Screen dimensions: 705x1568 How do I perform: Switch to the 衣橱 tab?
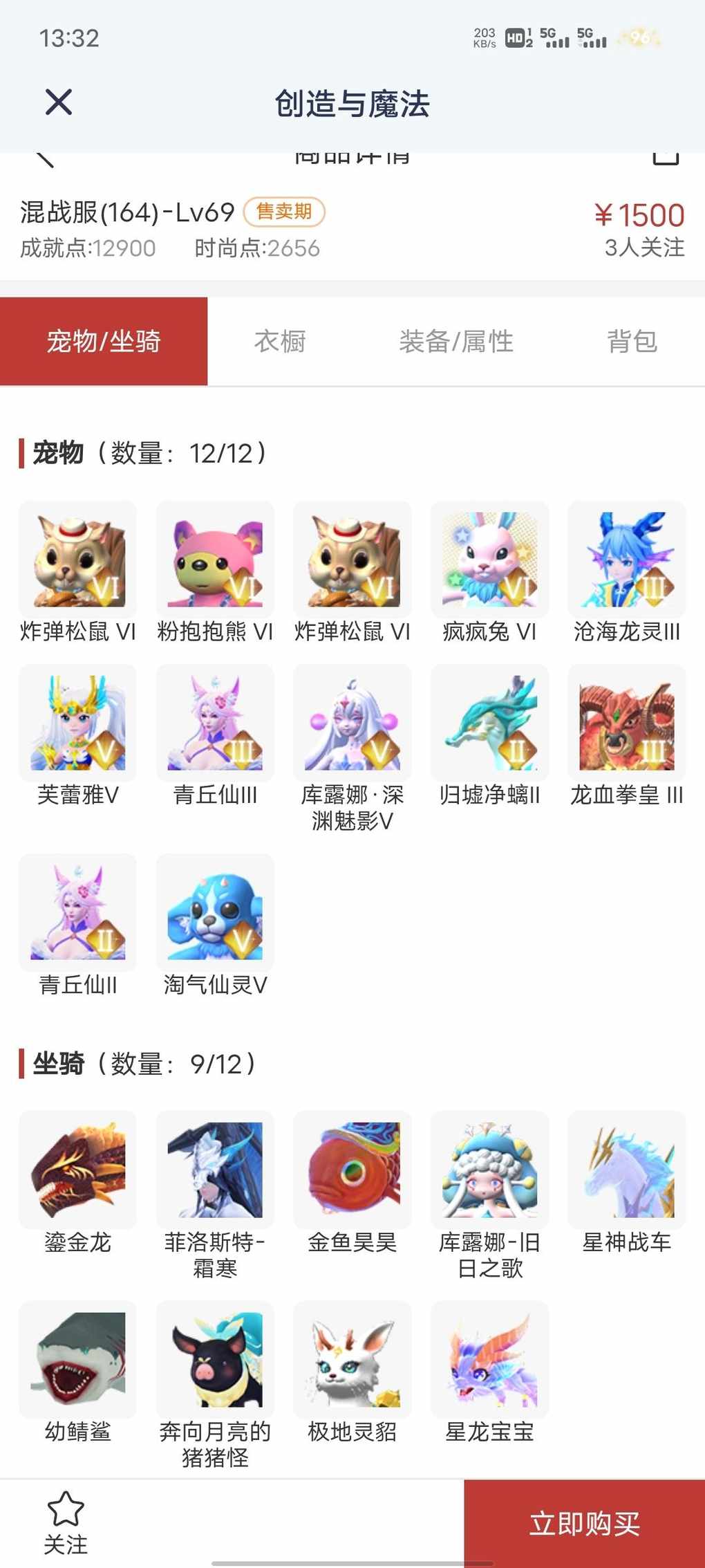[280, 341]
